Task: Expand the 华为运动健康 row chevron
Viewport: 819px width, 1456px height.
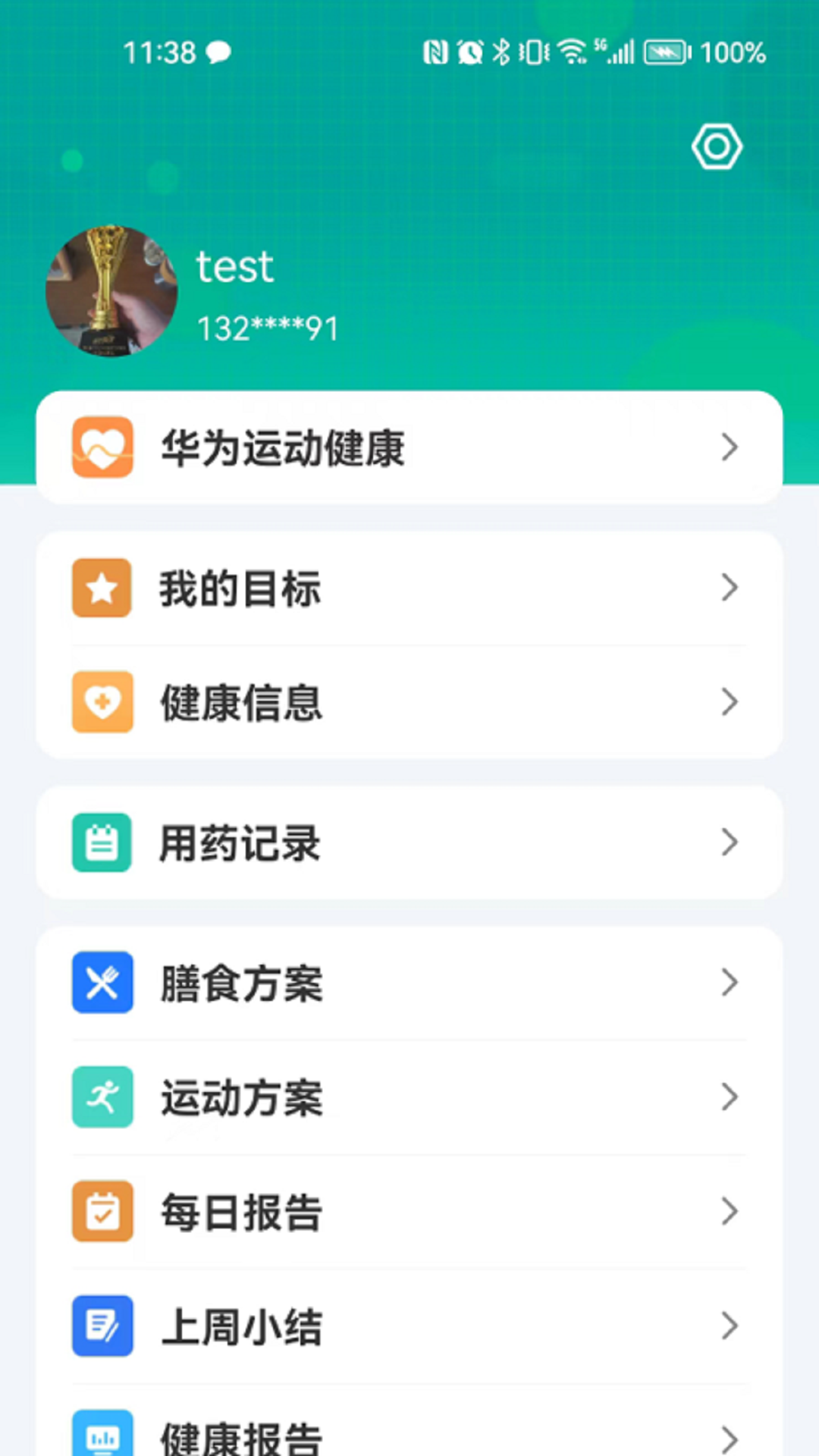Action: (730, 447)
